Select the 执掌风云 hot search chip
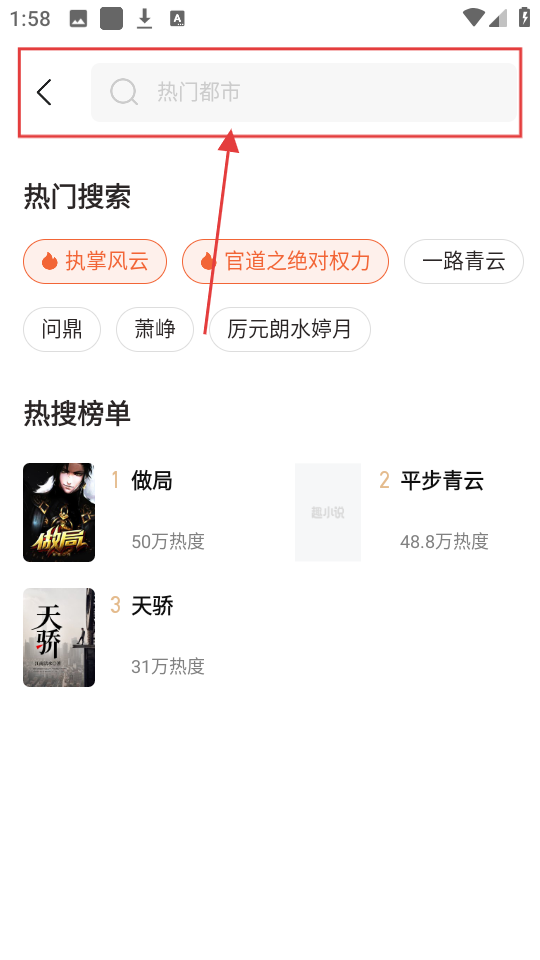Screen dimensions: 540x960 [95, 261]
